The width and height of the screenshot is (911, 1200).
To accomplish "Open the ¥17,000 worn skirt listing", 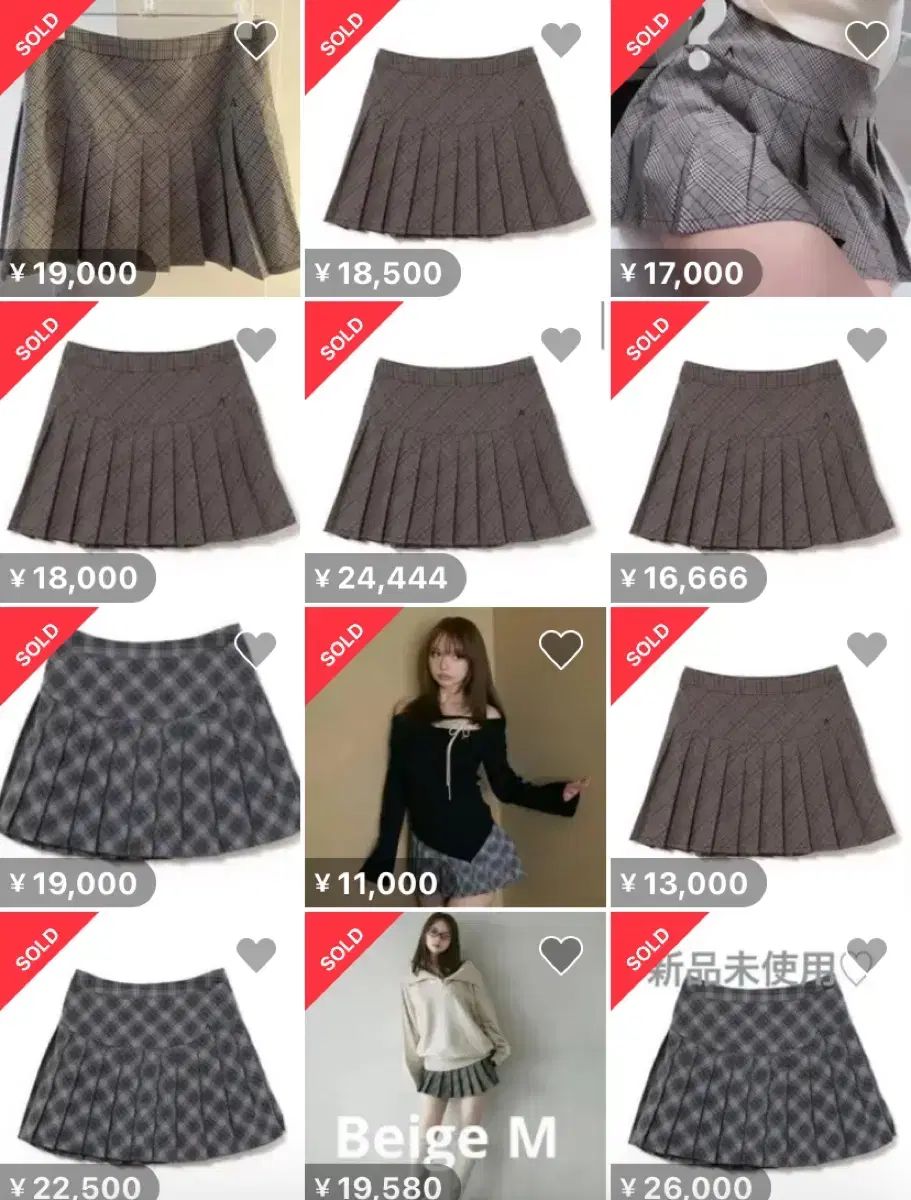I will (760, 150).
